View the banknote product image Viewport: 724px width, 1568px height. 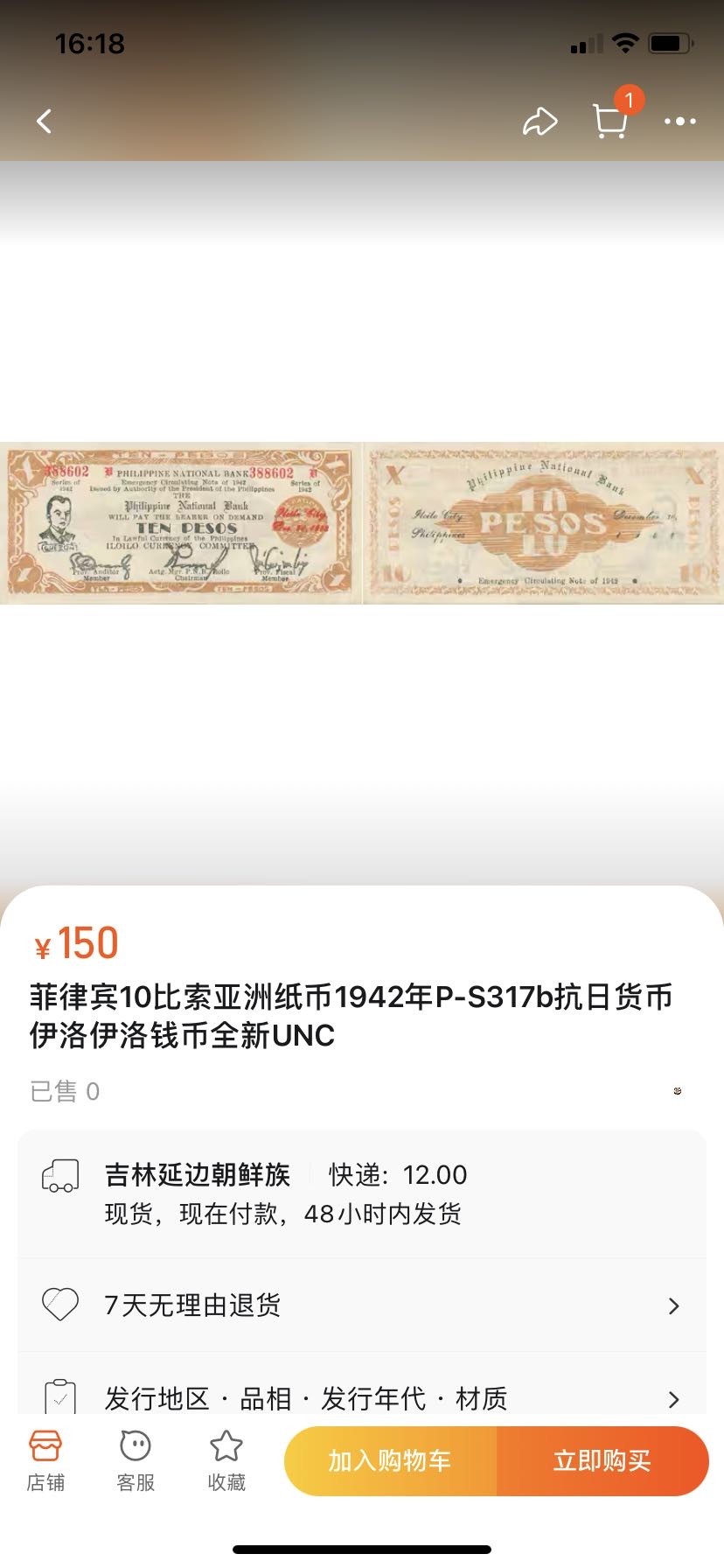pos(362,523)
